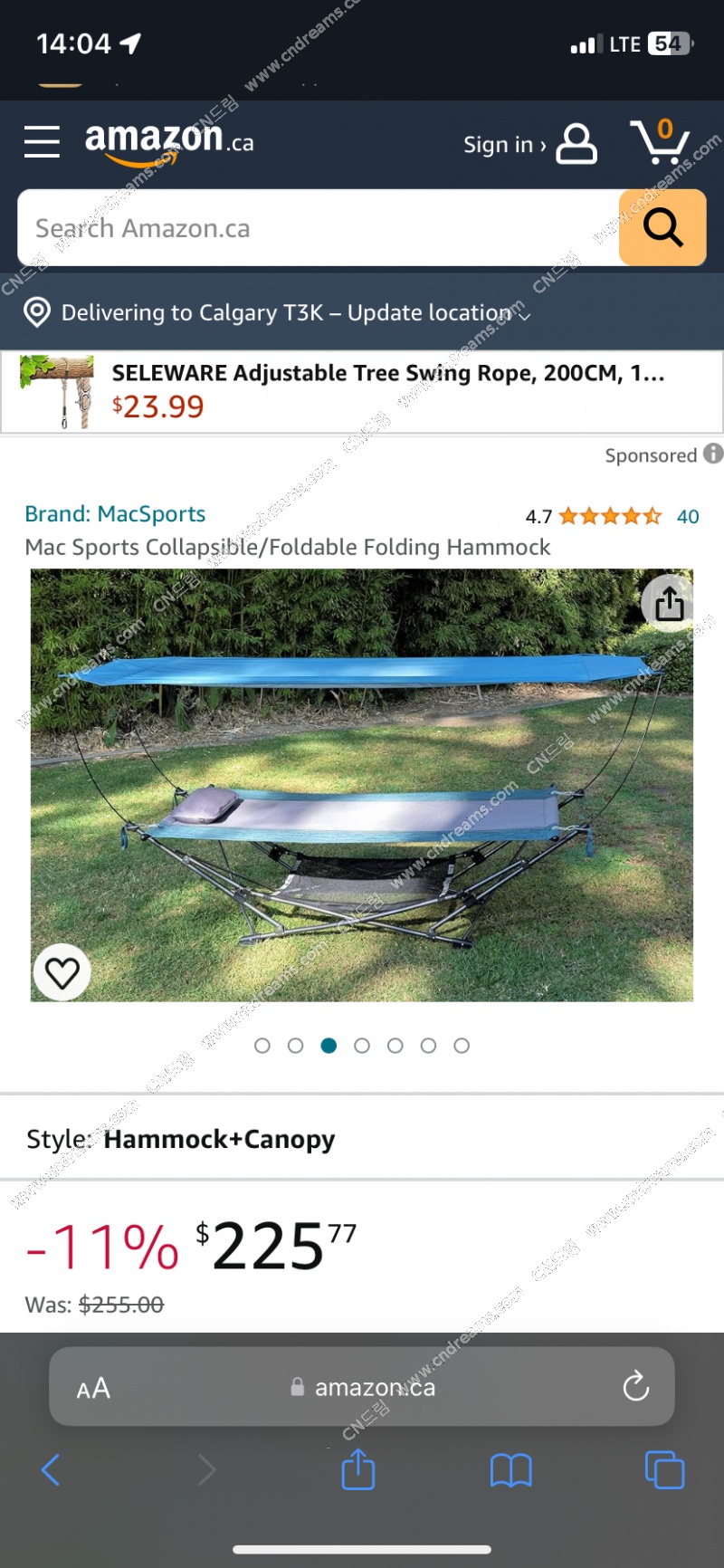Tap the Search Amazon.ca field
The image size is (724, 1568).
point(317,228)
